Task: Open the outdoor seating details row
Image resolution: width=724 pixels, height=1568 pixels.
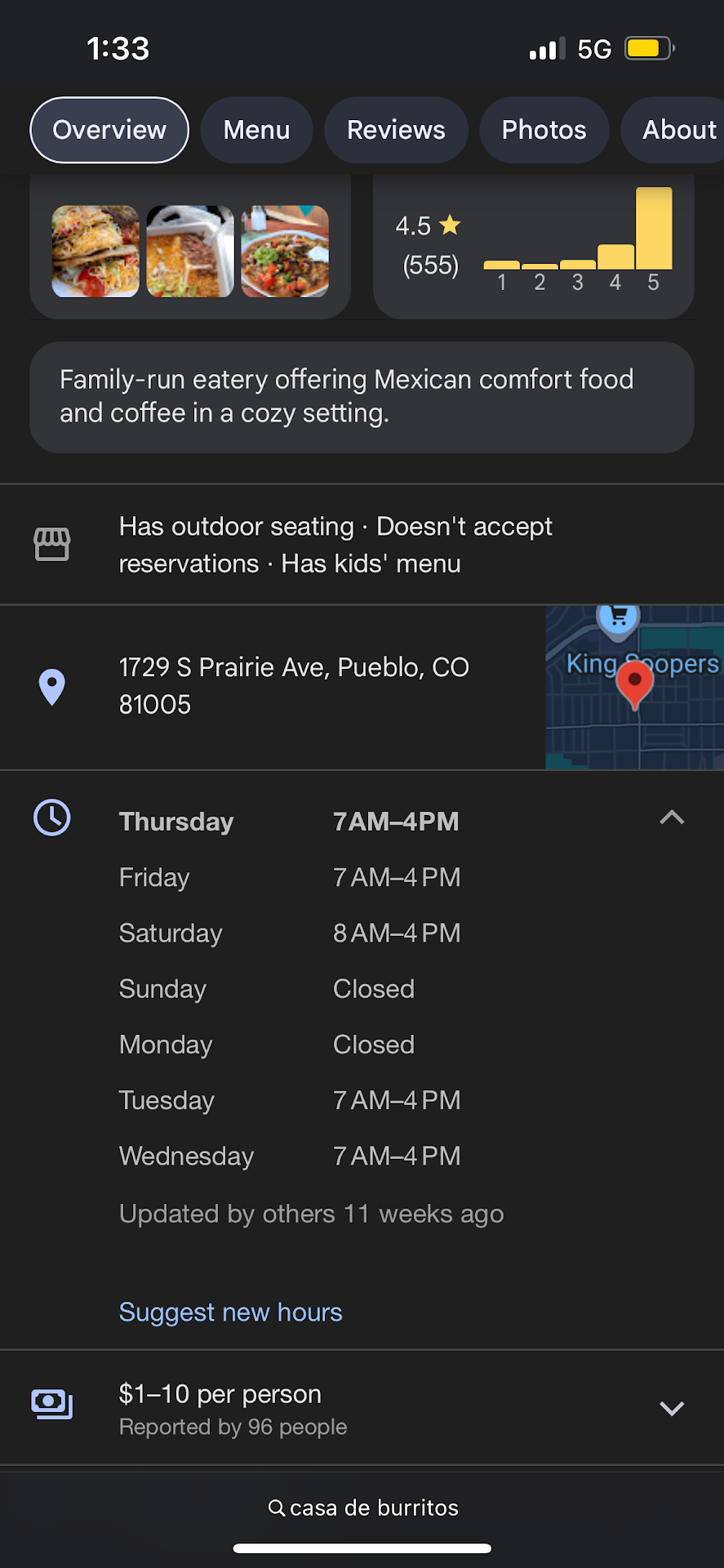Action: tap(335, 545)
